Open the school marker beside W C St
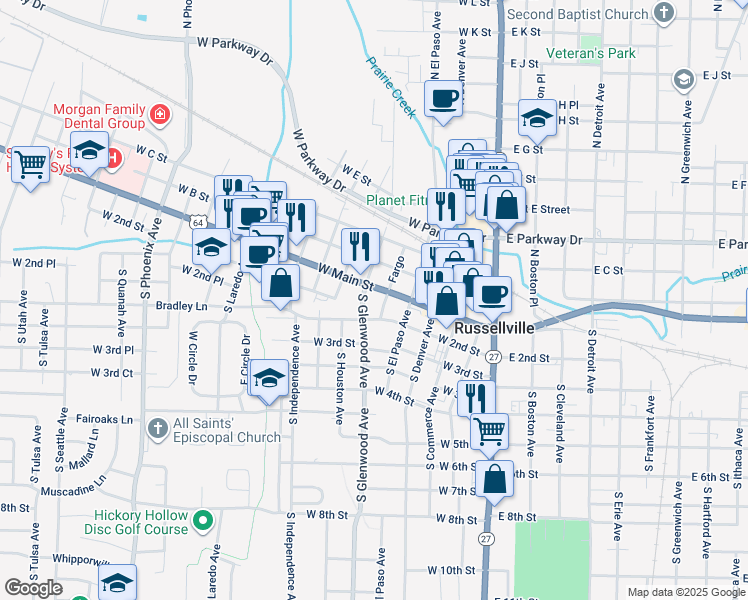The height and width of the screenshot is (600, 748). click(x=89, y=151)
